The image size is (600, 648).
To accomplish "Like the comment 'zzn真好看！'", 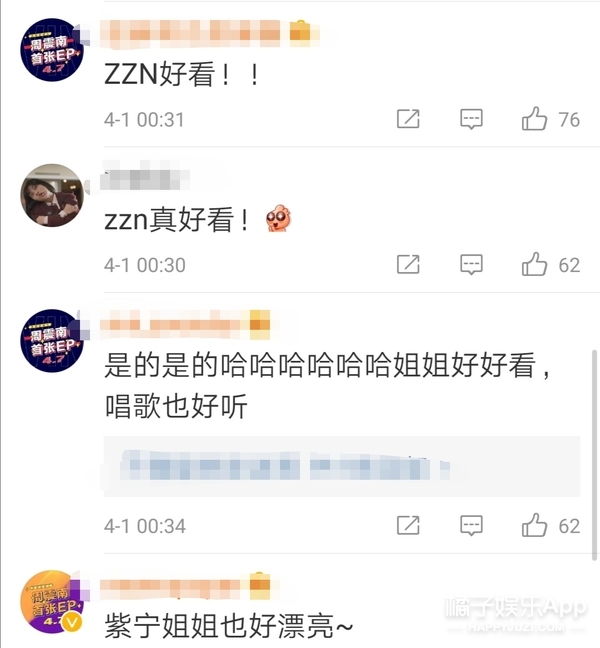I will pyautogui.click(x=536, y=265).
